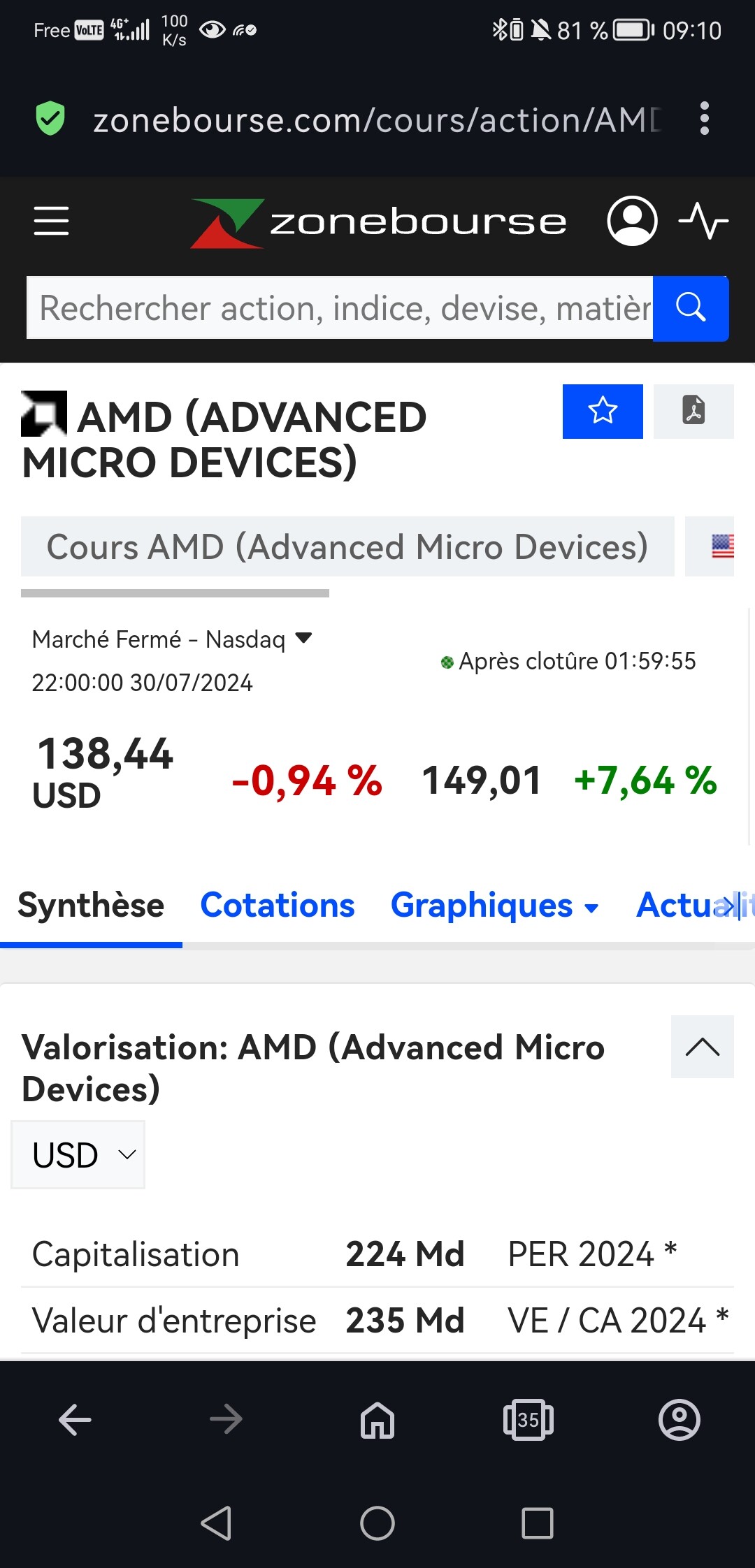Show the 35 open browser tabs

[528, 1420]
